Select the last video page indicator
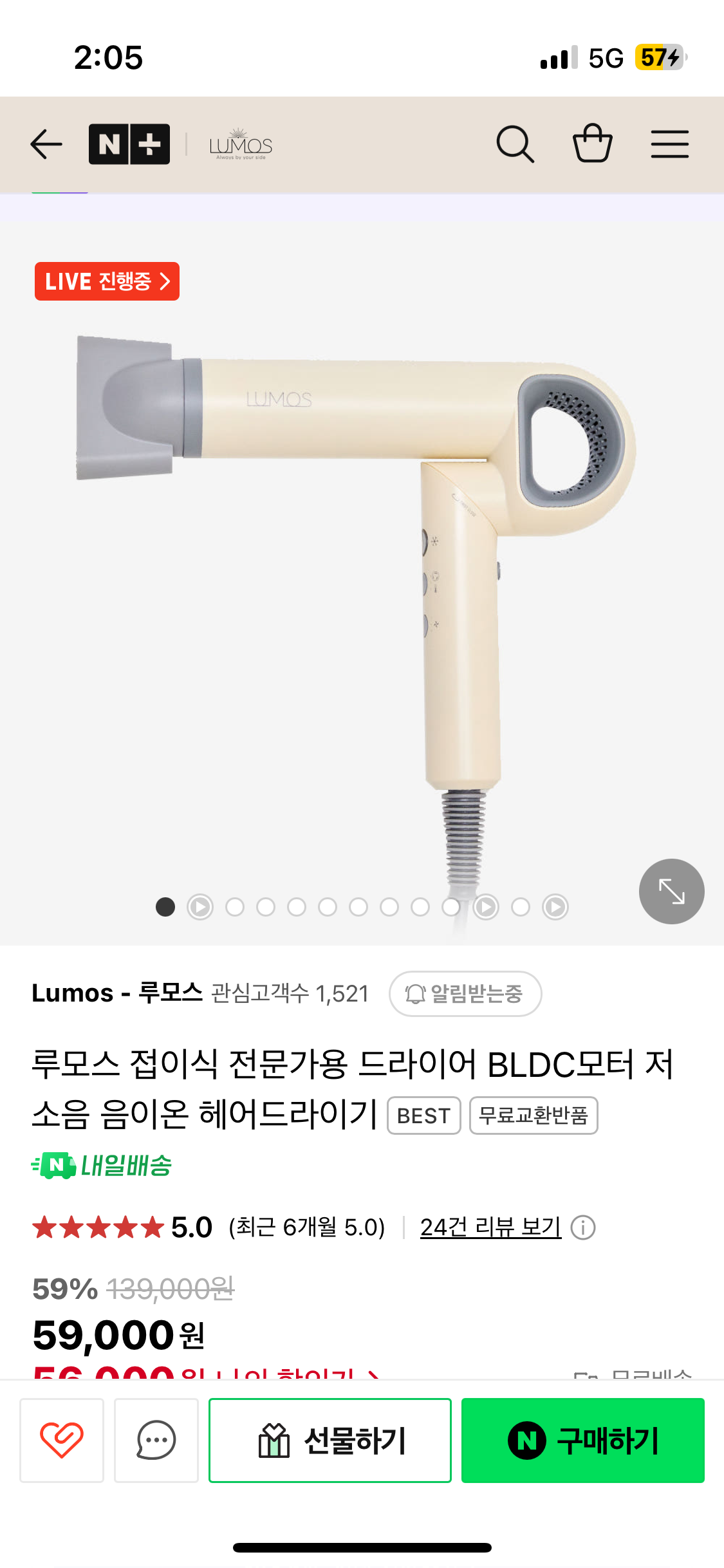 point(555,907)
